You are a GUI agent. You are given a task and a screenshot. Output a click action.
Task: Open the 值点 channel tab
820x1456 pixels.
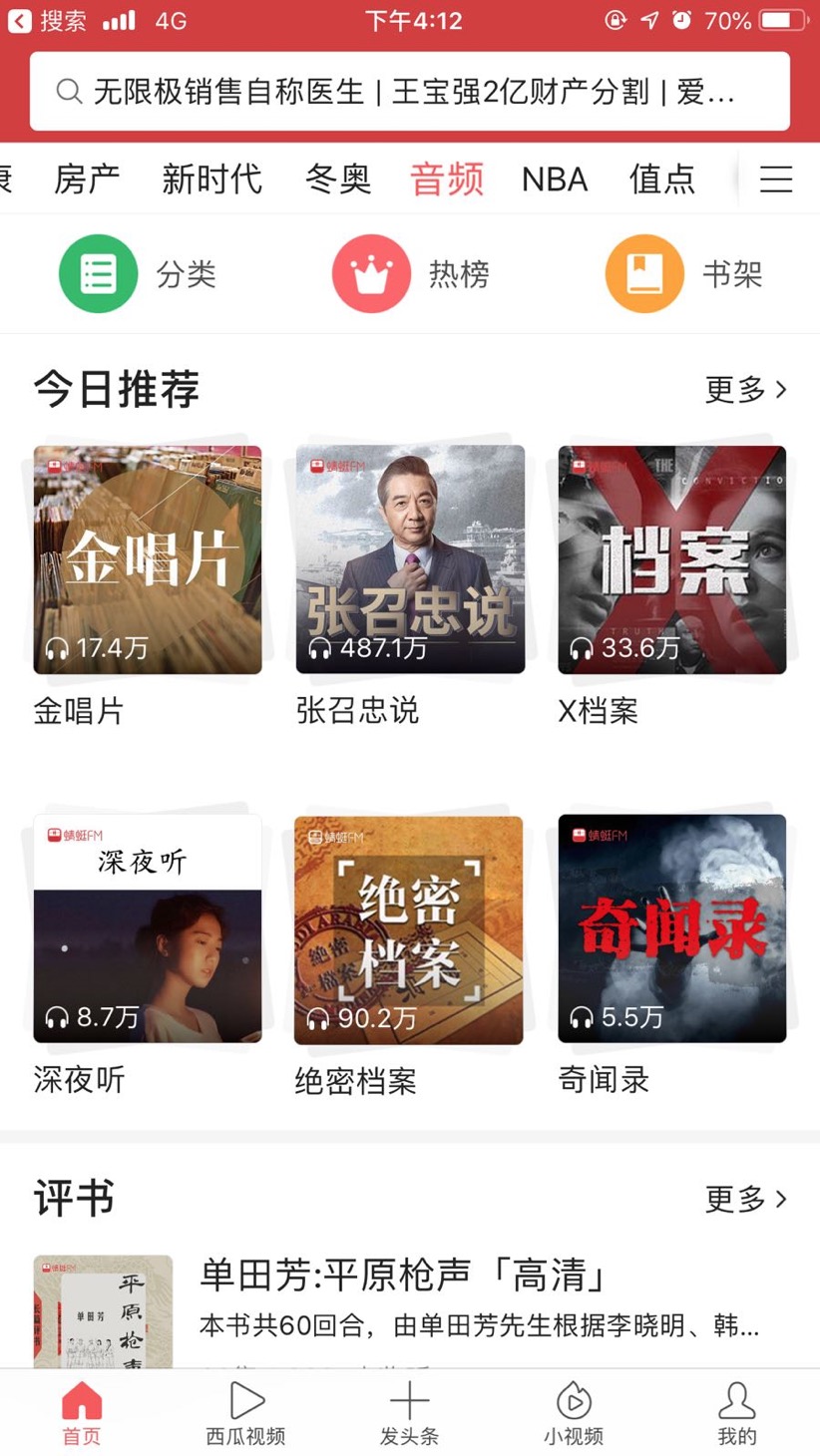(x=662, y=180)
